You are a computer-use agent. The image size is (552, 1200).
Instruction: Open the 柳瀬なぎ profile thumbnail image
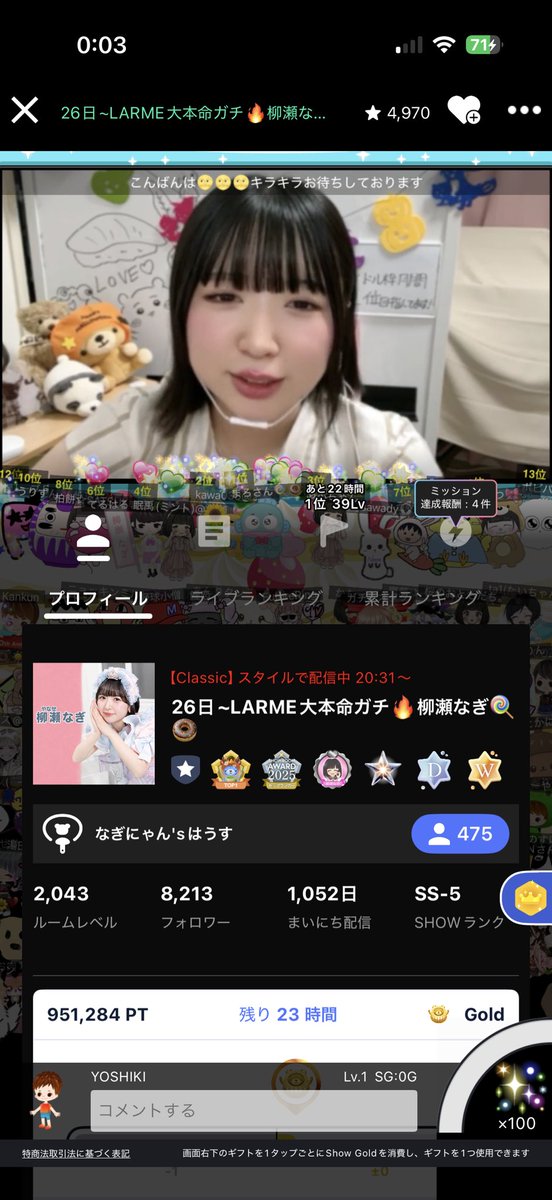(94, 723)
